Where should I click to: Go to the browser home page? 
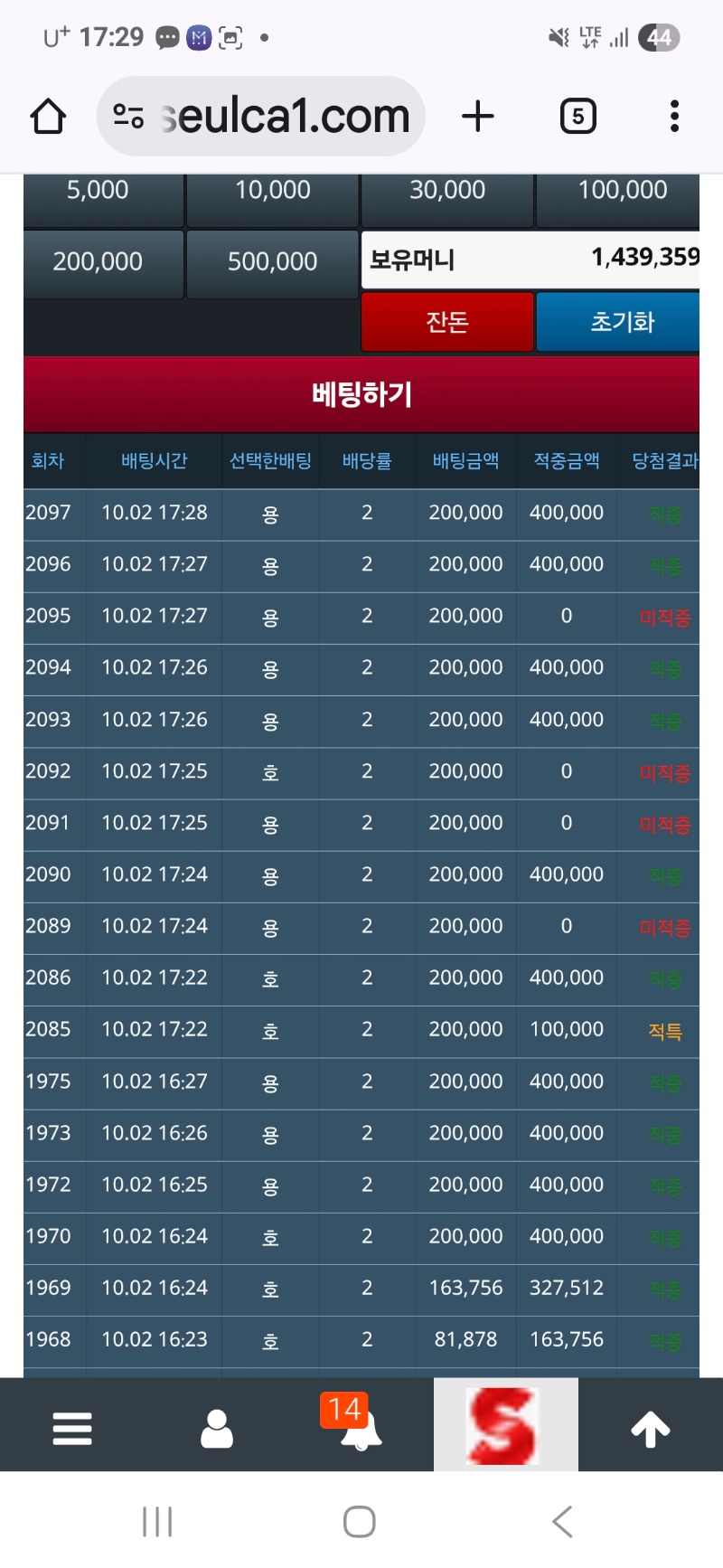click(x=48, y=117)
